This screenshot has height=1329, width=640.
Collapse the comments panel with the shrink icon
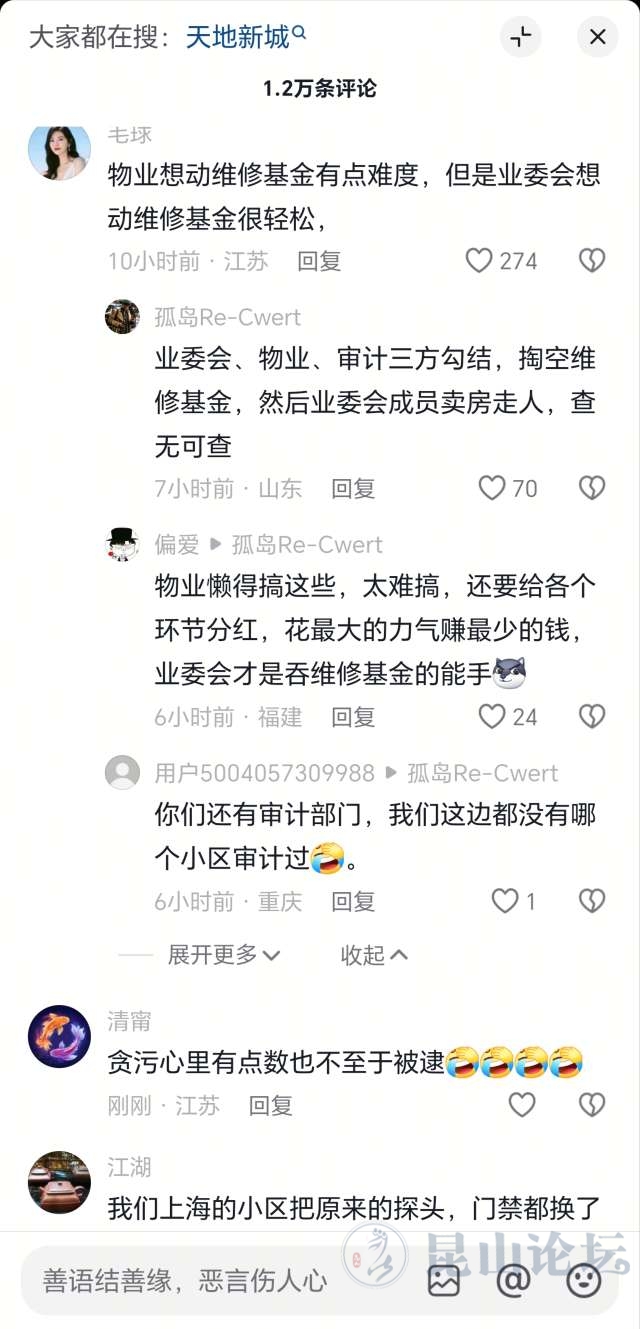(x=520, y=38)
